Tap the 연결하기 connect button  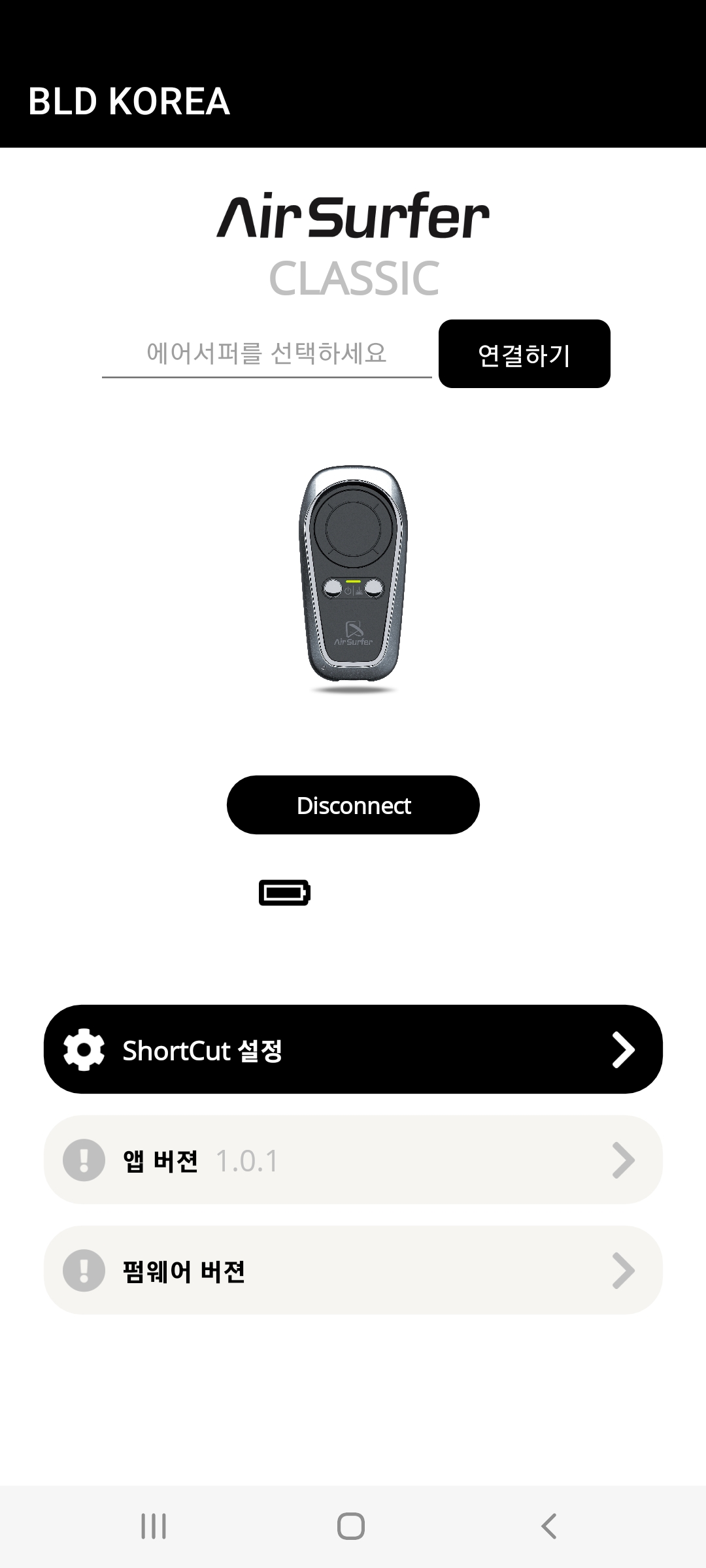pos(524,354)
